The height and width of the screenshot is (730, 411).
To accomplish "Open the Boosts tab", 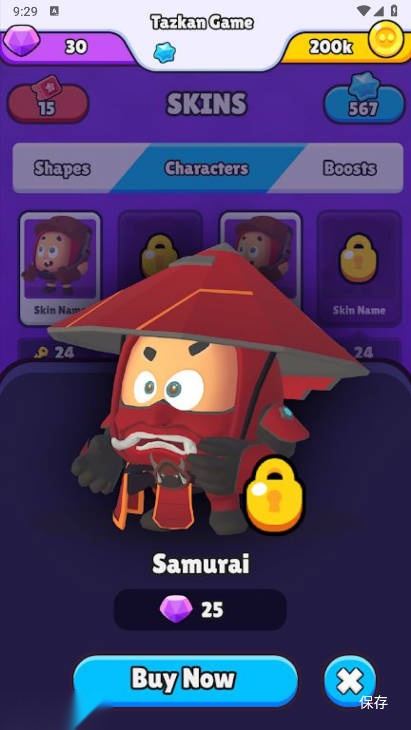I will [350, 169].
